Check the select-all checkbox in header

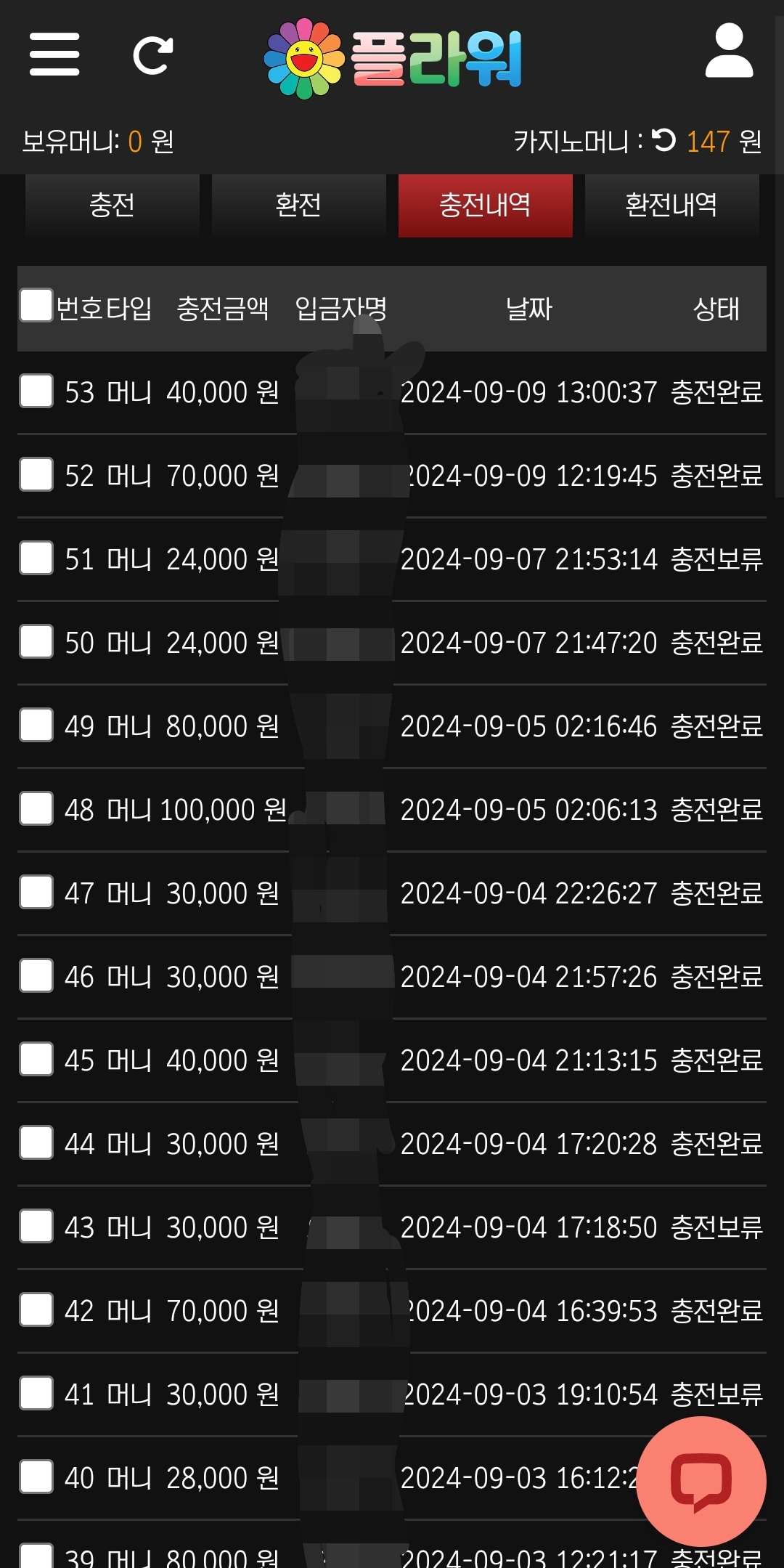click(x=36, y=305)
